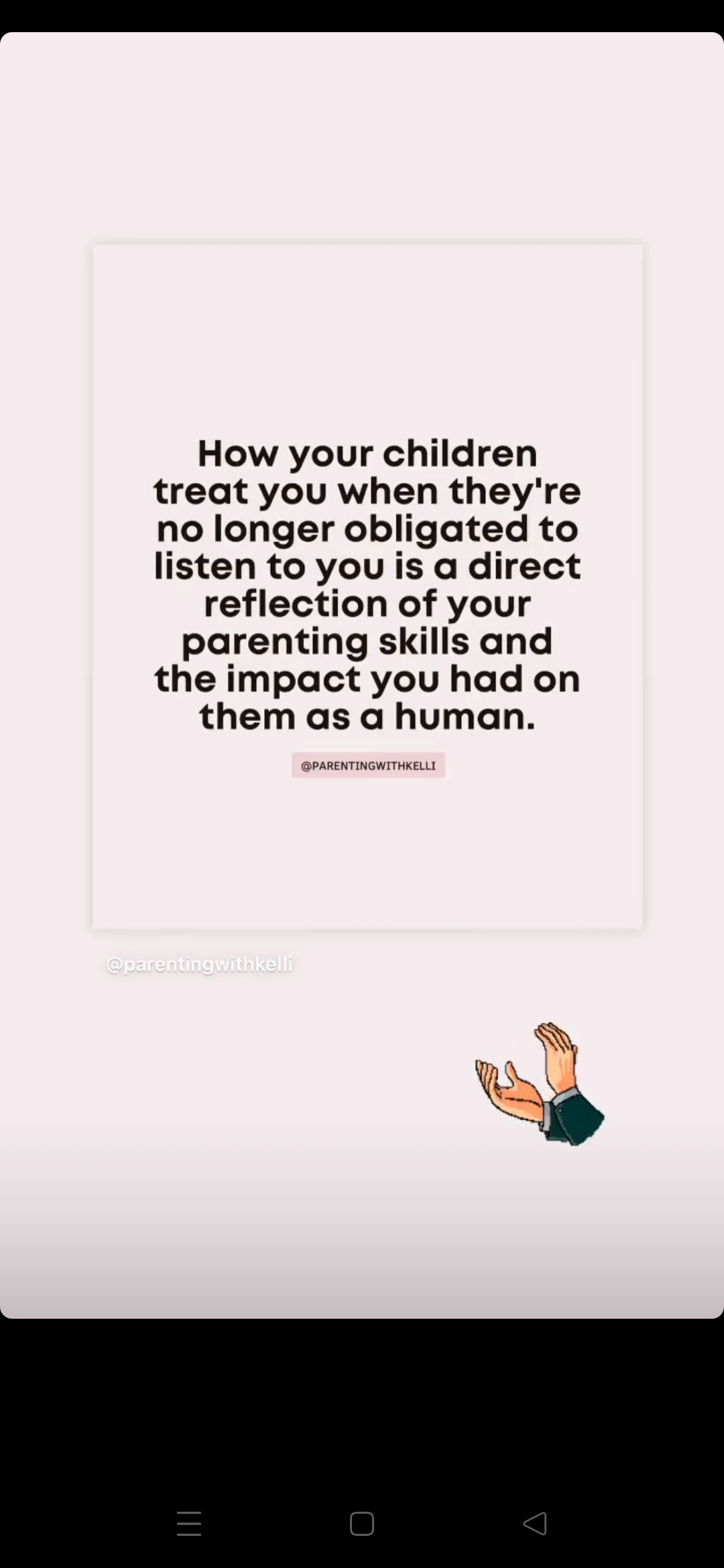Go to the home screen
724x1568 pixels.
(362, 1523)
